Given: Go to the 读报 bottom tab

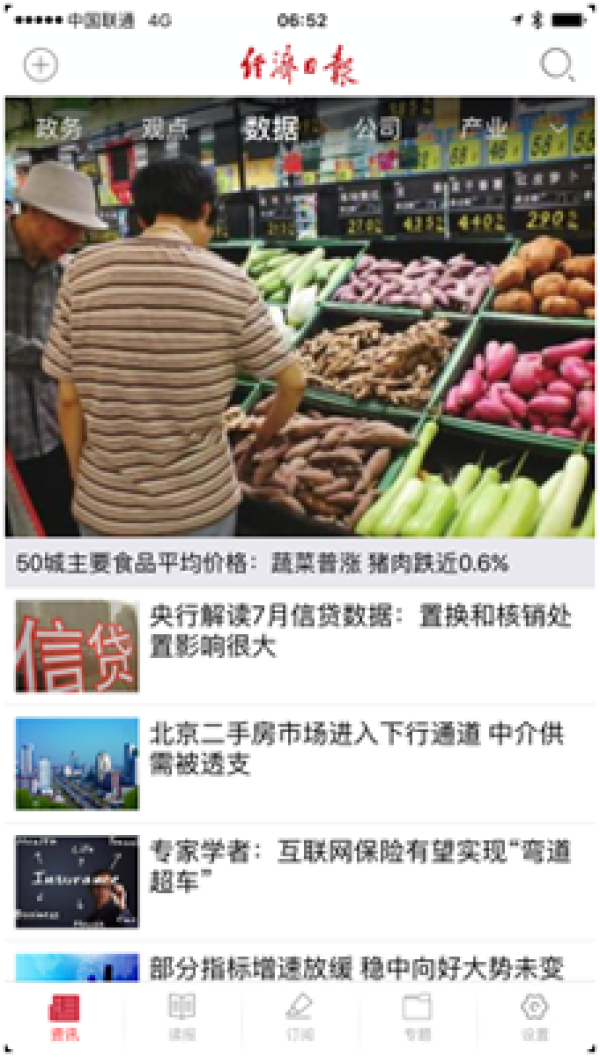Looking at the screenshot, I should [x=182, y=1017].
